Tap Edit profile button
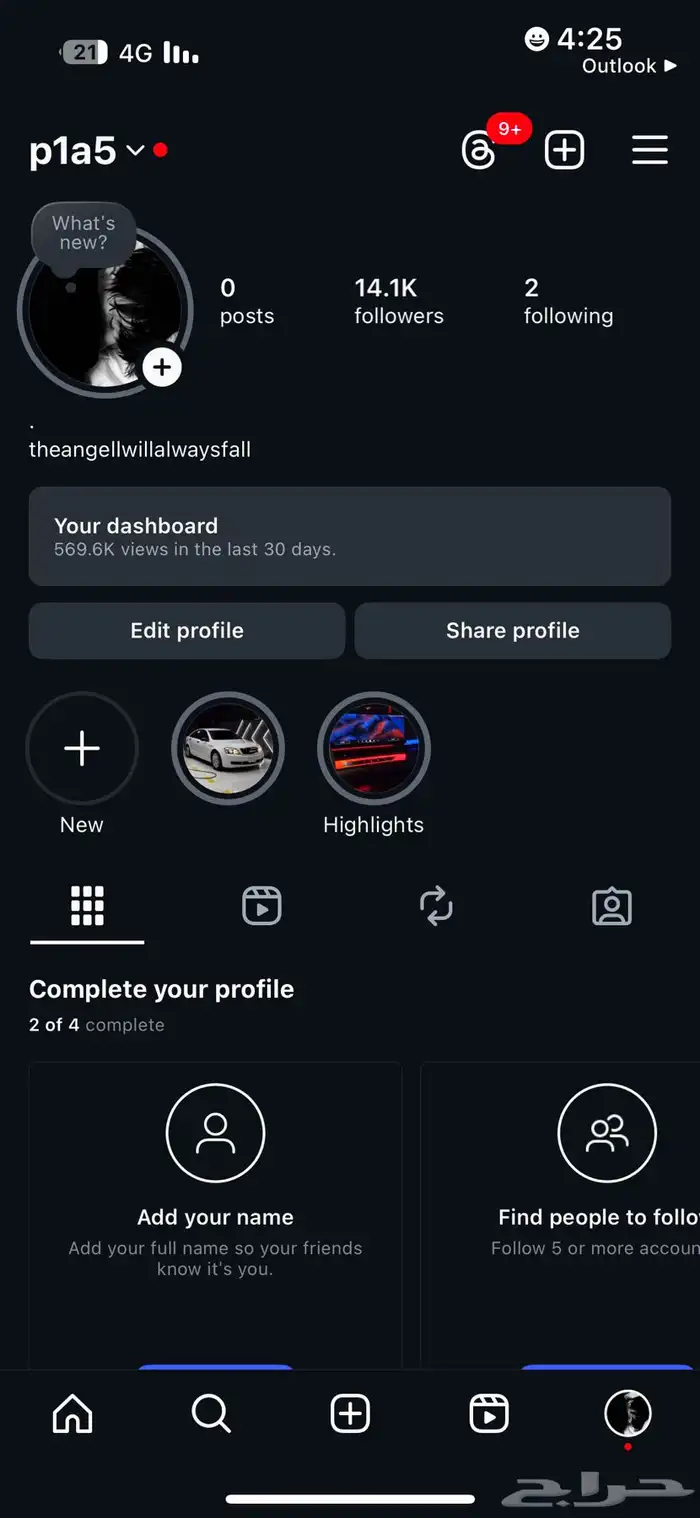Image resolution: width=700 pixels, height=1518 pixels. pyautogui.click(x=187, y=630)
